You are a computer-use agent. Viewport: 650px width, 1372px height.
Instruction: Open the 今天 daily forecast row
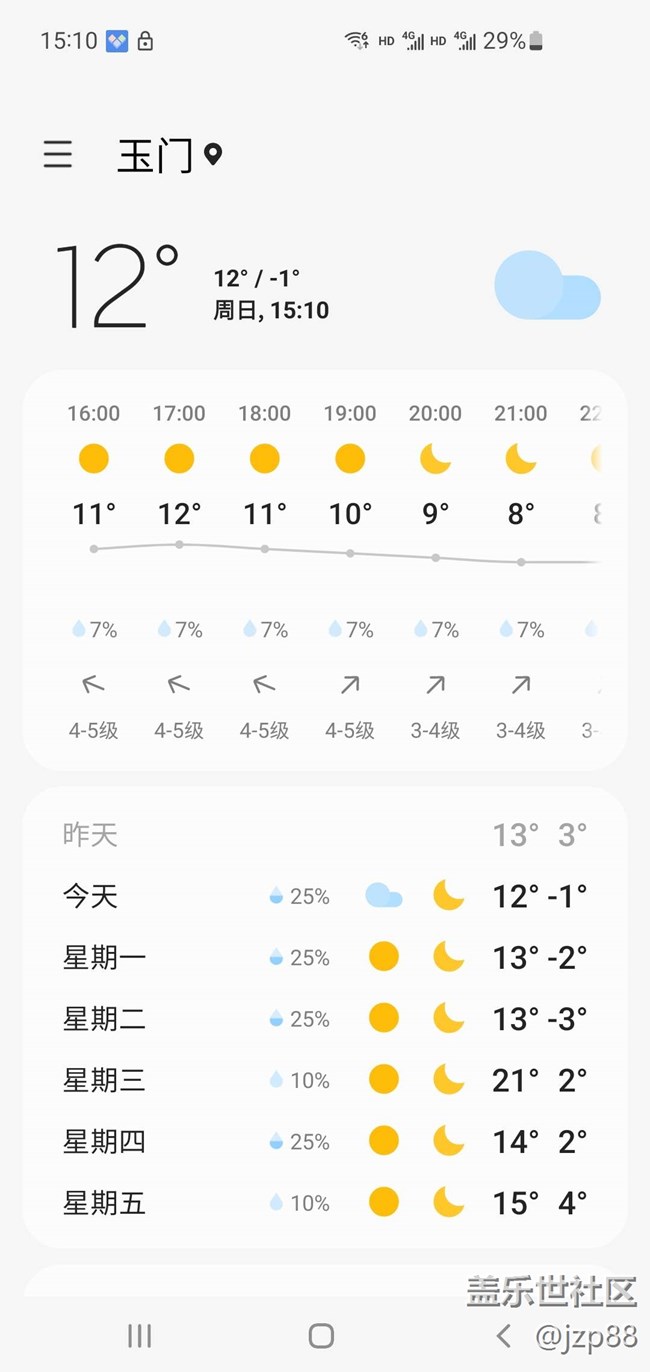pyautogui.click(x=325, y=896)
